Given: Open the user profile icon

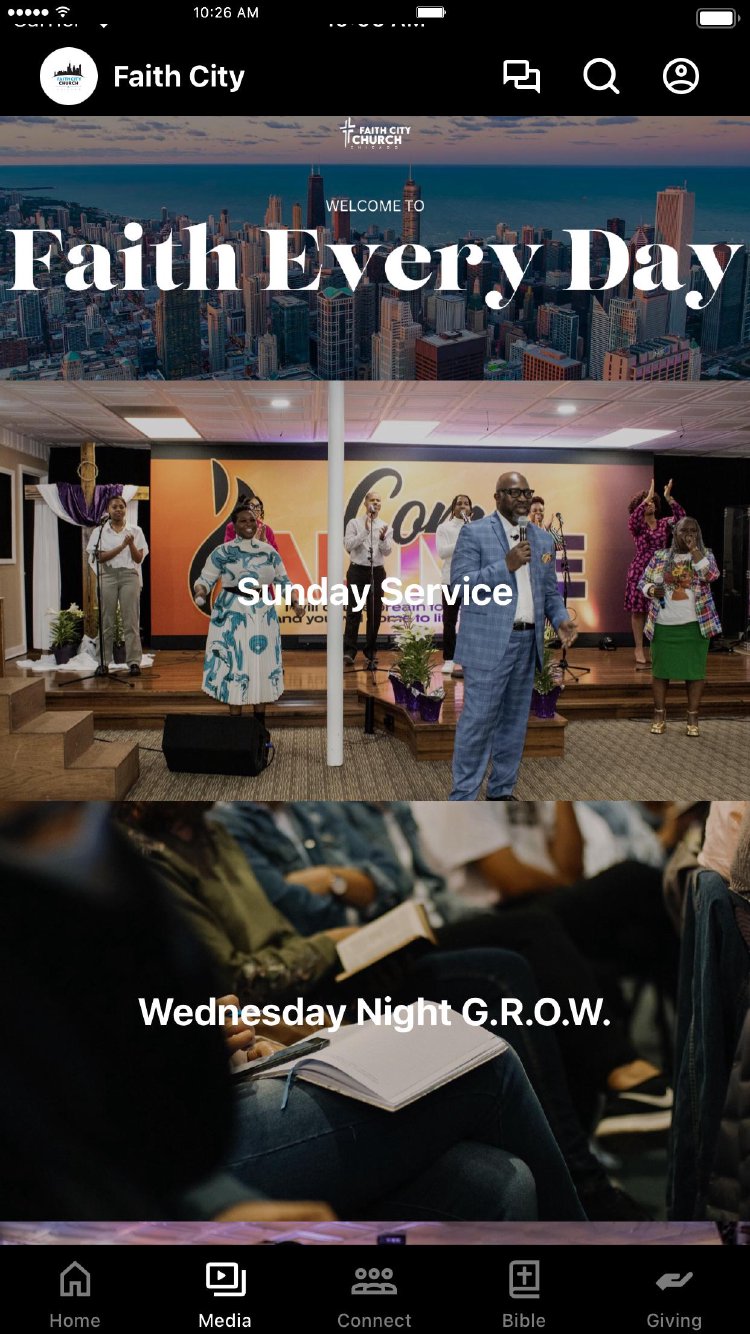Looking at the screenshot, I should click(681, 77).
